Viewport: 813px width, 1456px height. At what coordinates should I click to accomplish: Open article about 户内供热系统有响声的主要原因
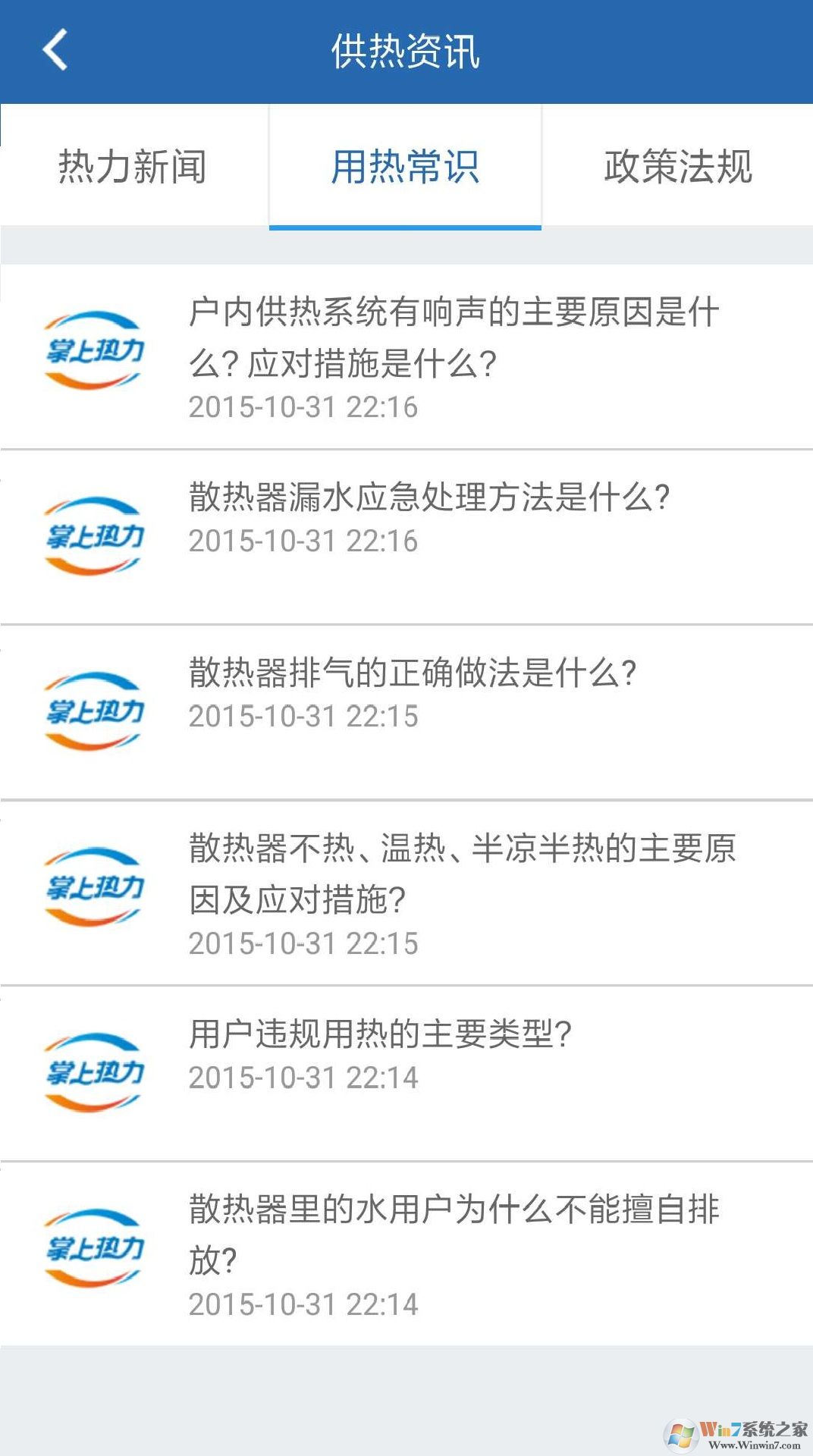click(454, 338)
